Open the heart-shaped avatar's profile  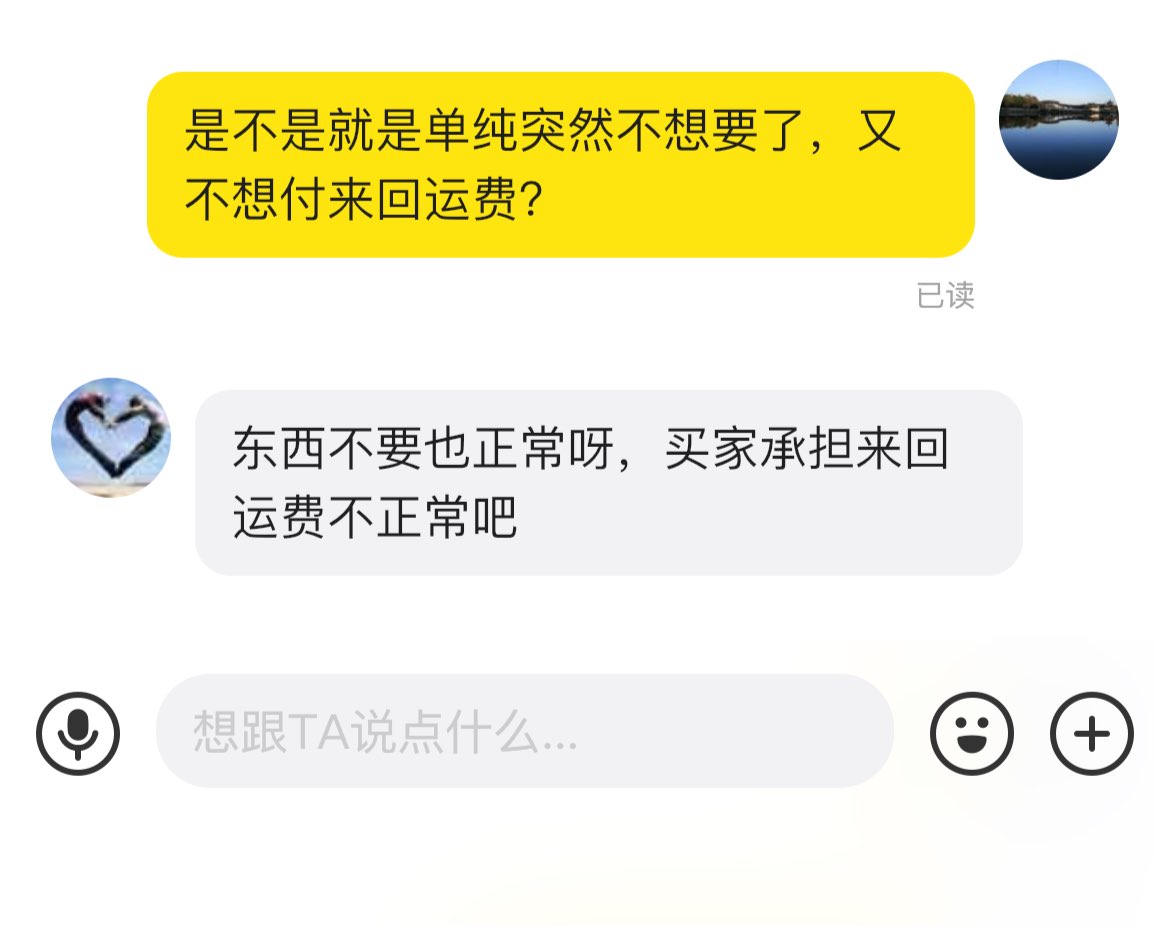click(x=111, y=437)
